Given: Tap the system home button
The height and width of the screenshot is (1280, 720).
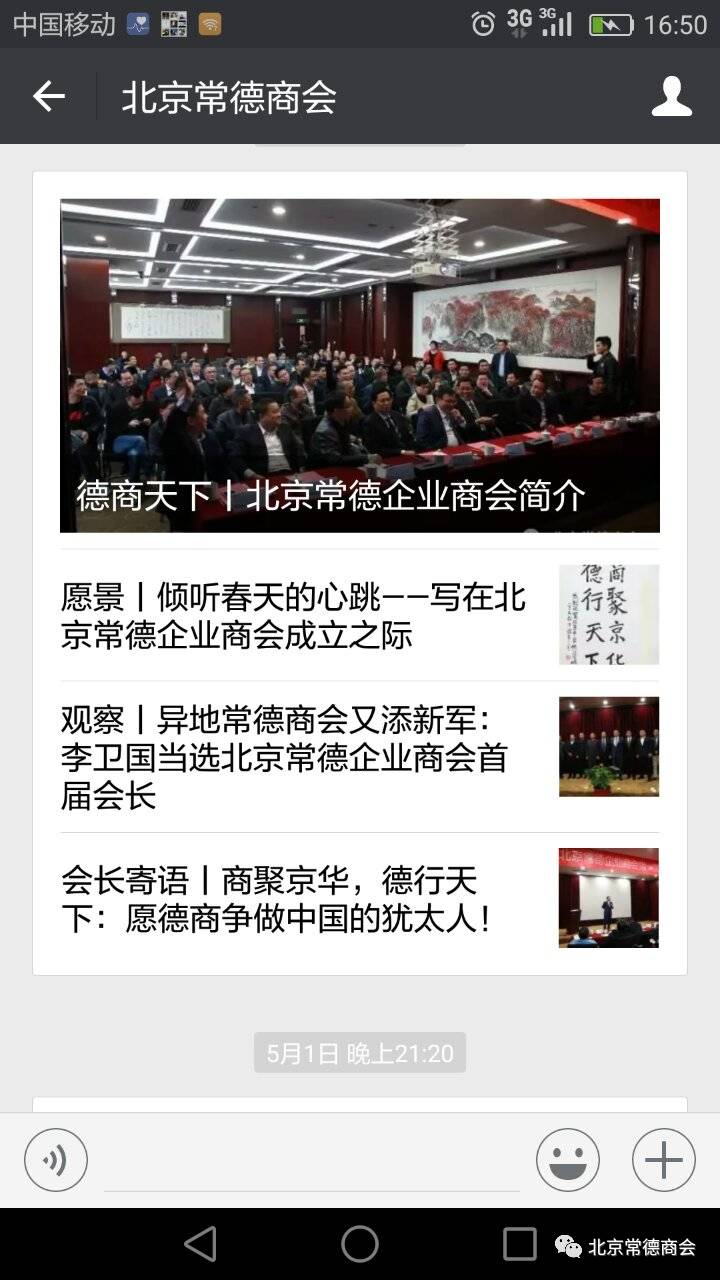Looking at the screenshot, I should (x=360, y=1244).
